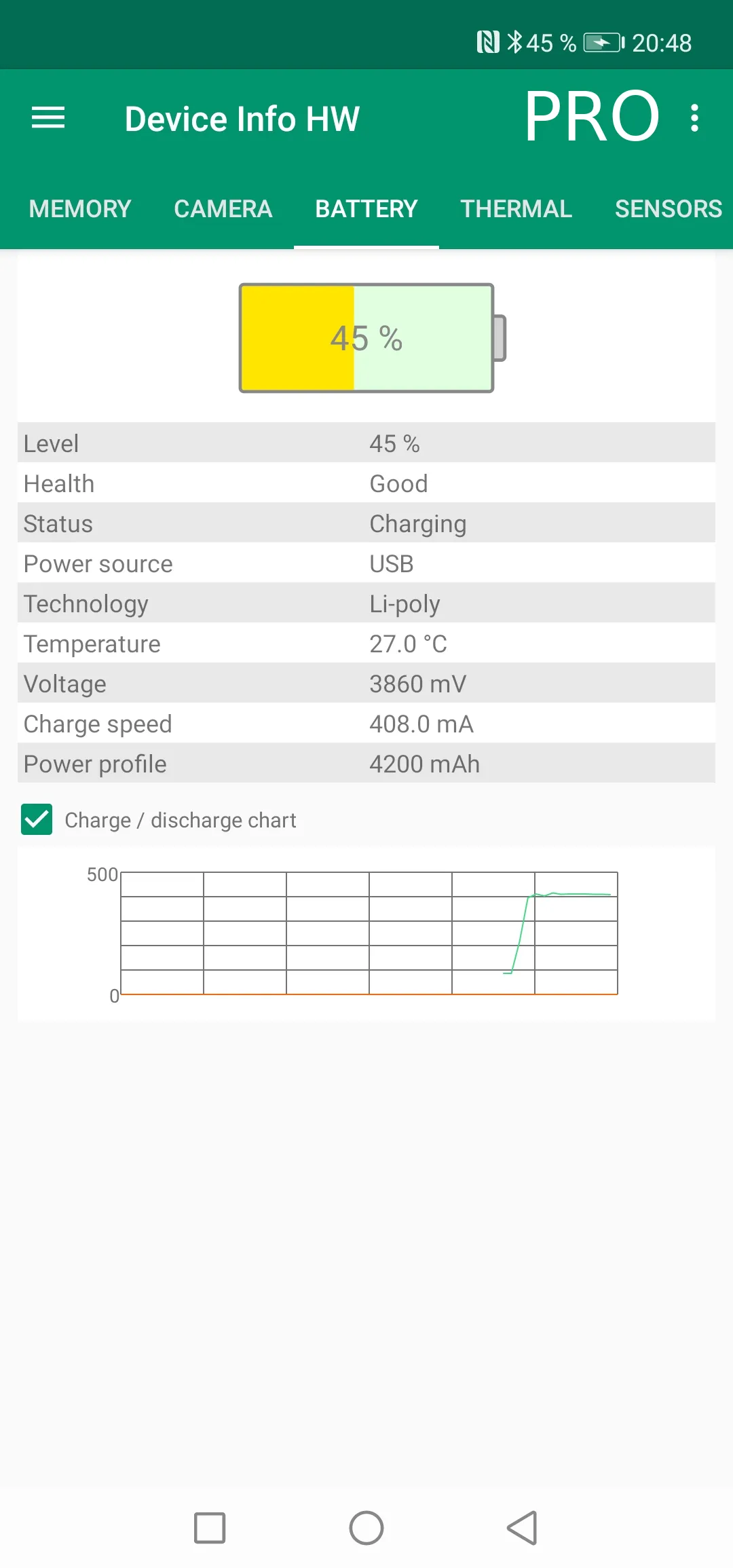
Task: Reselect the BATTERY tab
Action: [366, 208]
